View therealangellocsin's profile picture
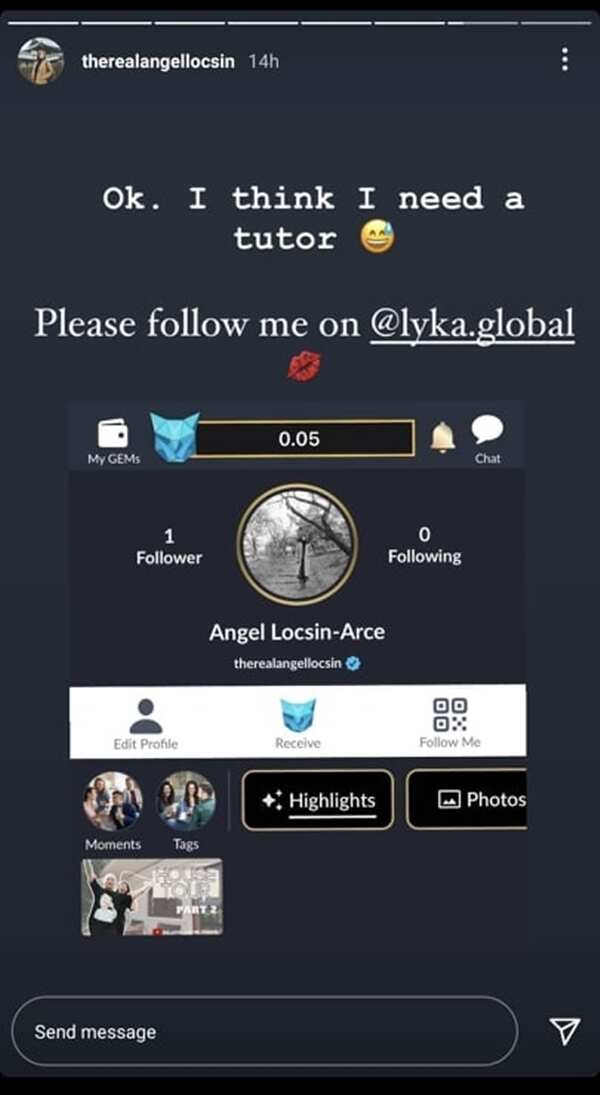Viewport: 600px width, 1095px height. pyautogui.click(x=41, y=61)
